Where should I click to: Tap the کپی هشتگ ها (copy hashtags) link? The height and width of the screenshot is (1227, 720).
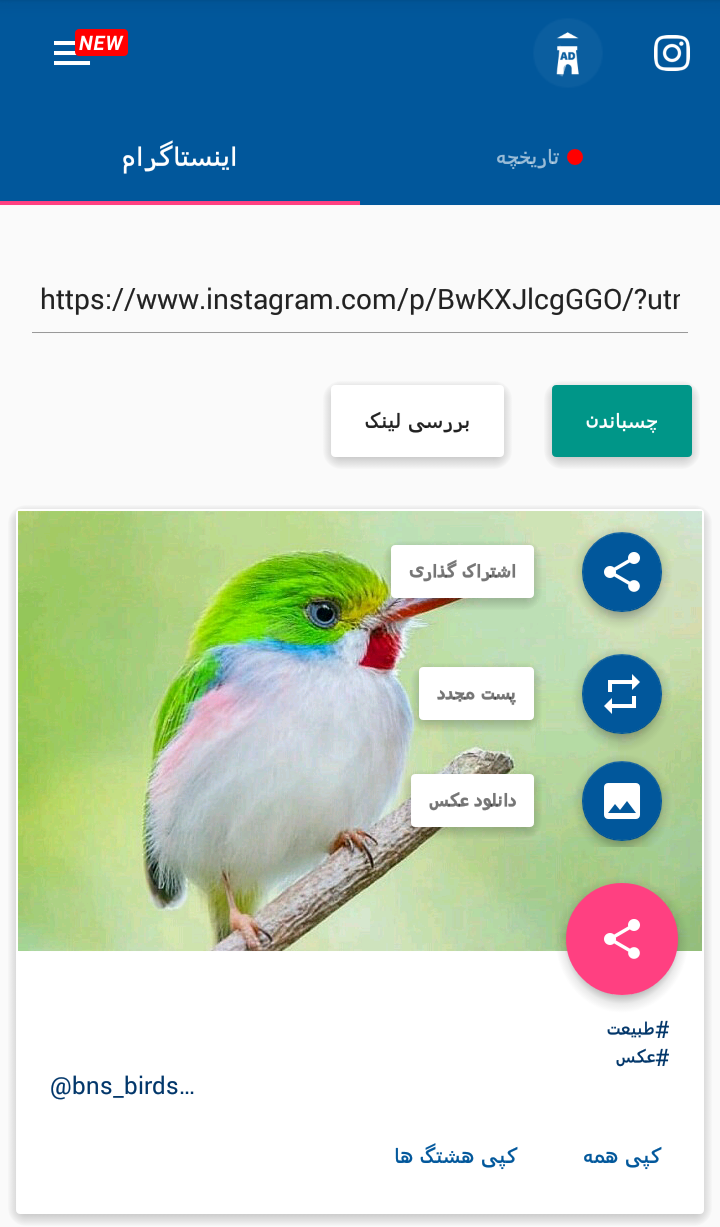click(455, 1155)
